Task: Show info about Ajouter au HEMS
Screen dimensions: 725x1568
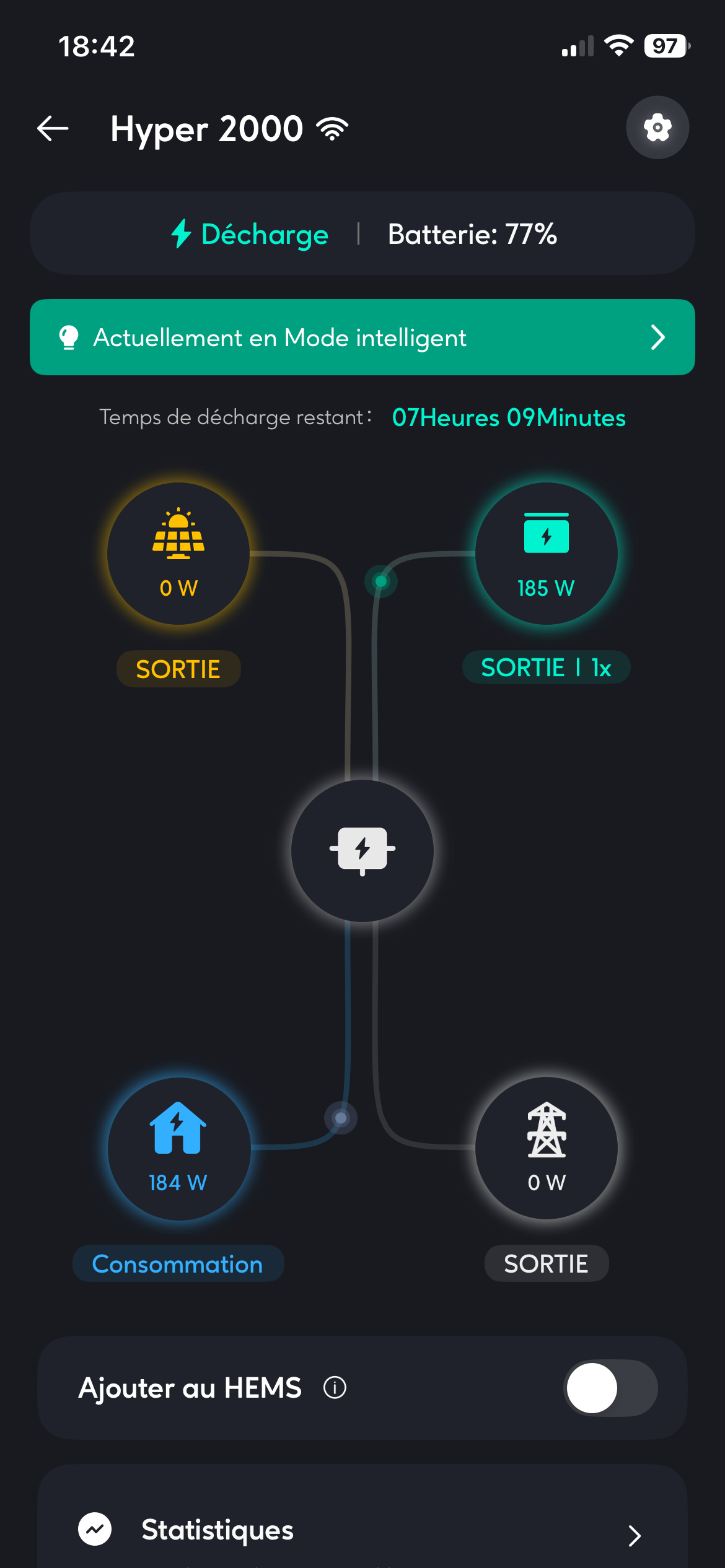Action: (335, 1388)
